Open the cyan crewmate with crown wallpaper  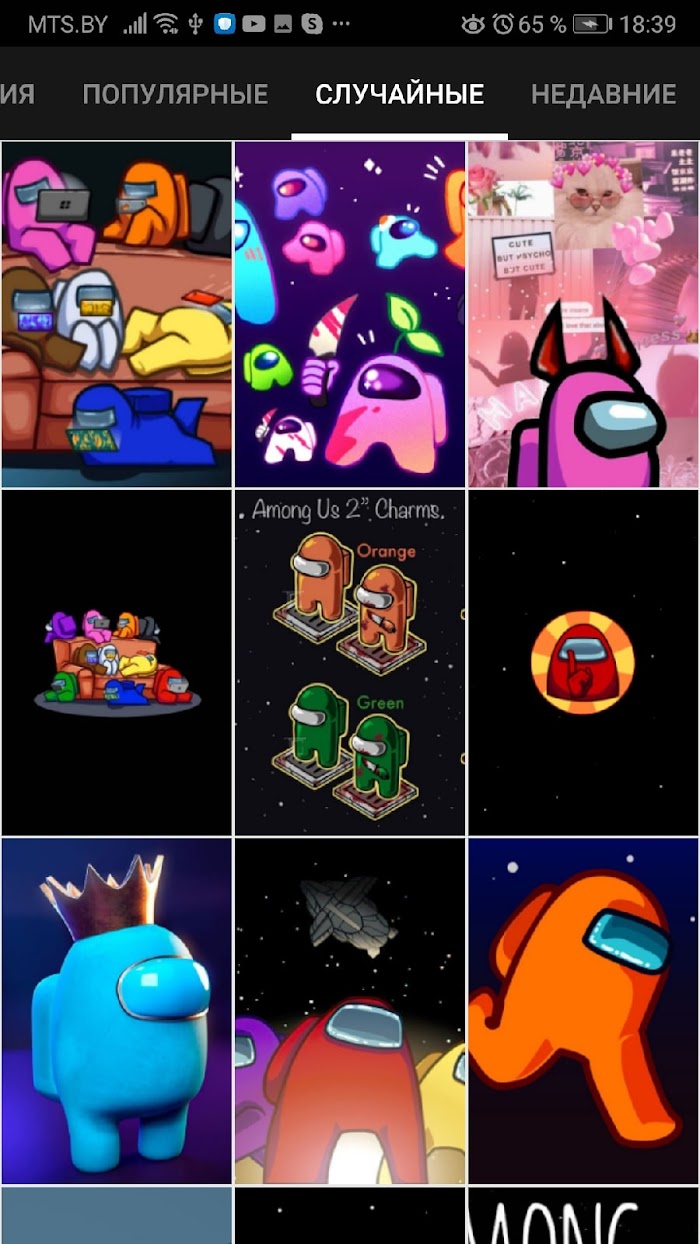coord(116,1011)
